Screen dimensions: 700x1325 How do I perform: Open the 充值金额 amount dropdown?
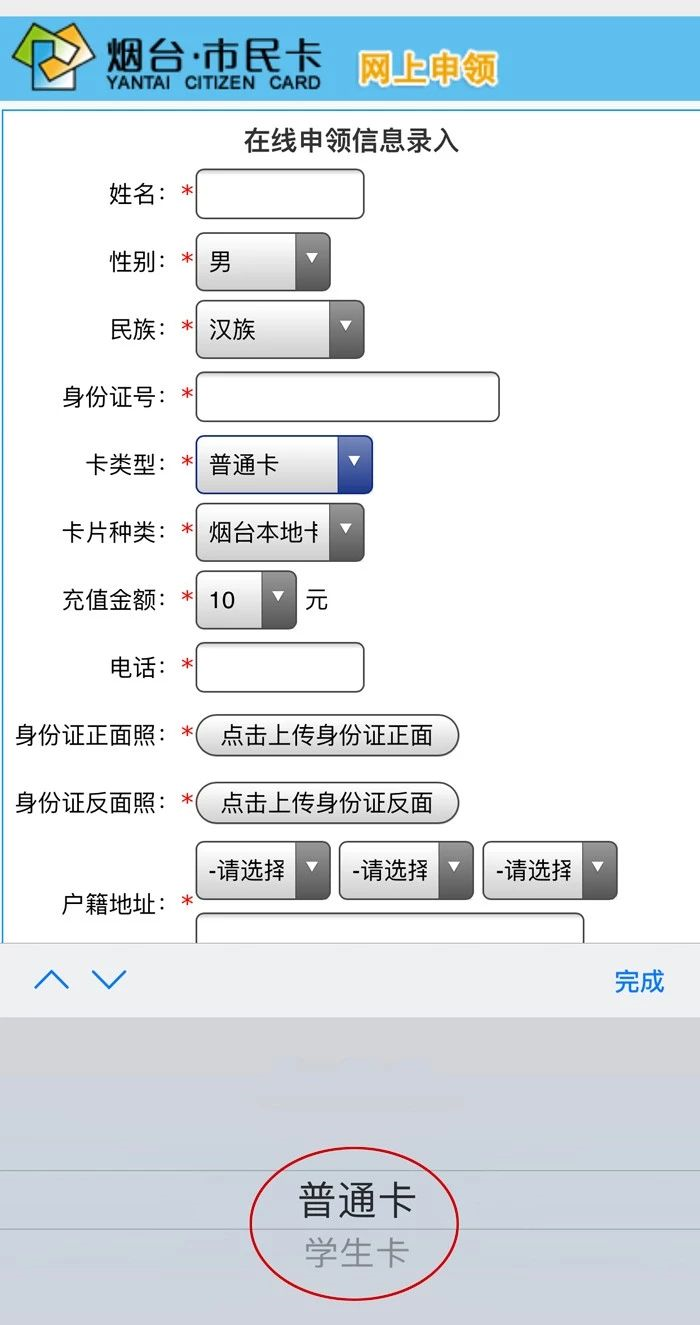[246, 600]
